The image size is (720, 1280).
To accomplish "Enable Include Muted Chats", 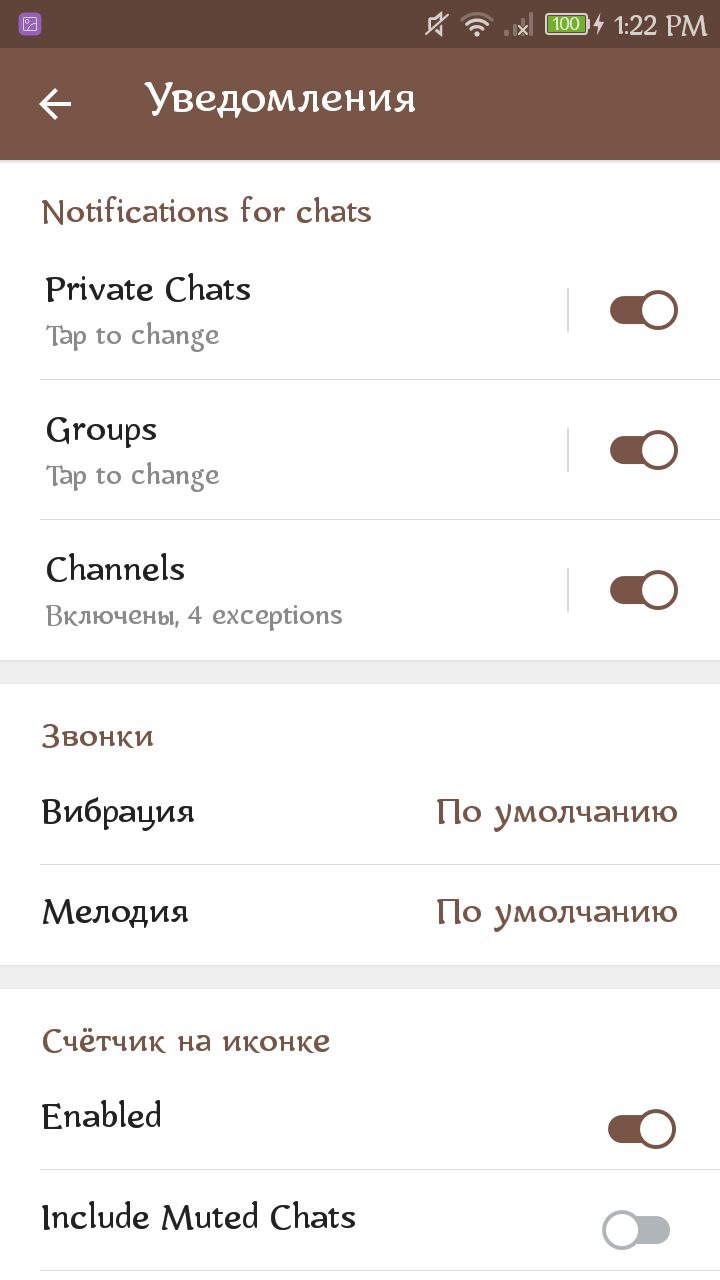I will point(637,1230).
